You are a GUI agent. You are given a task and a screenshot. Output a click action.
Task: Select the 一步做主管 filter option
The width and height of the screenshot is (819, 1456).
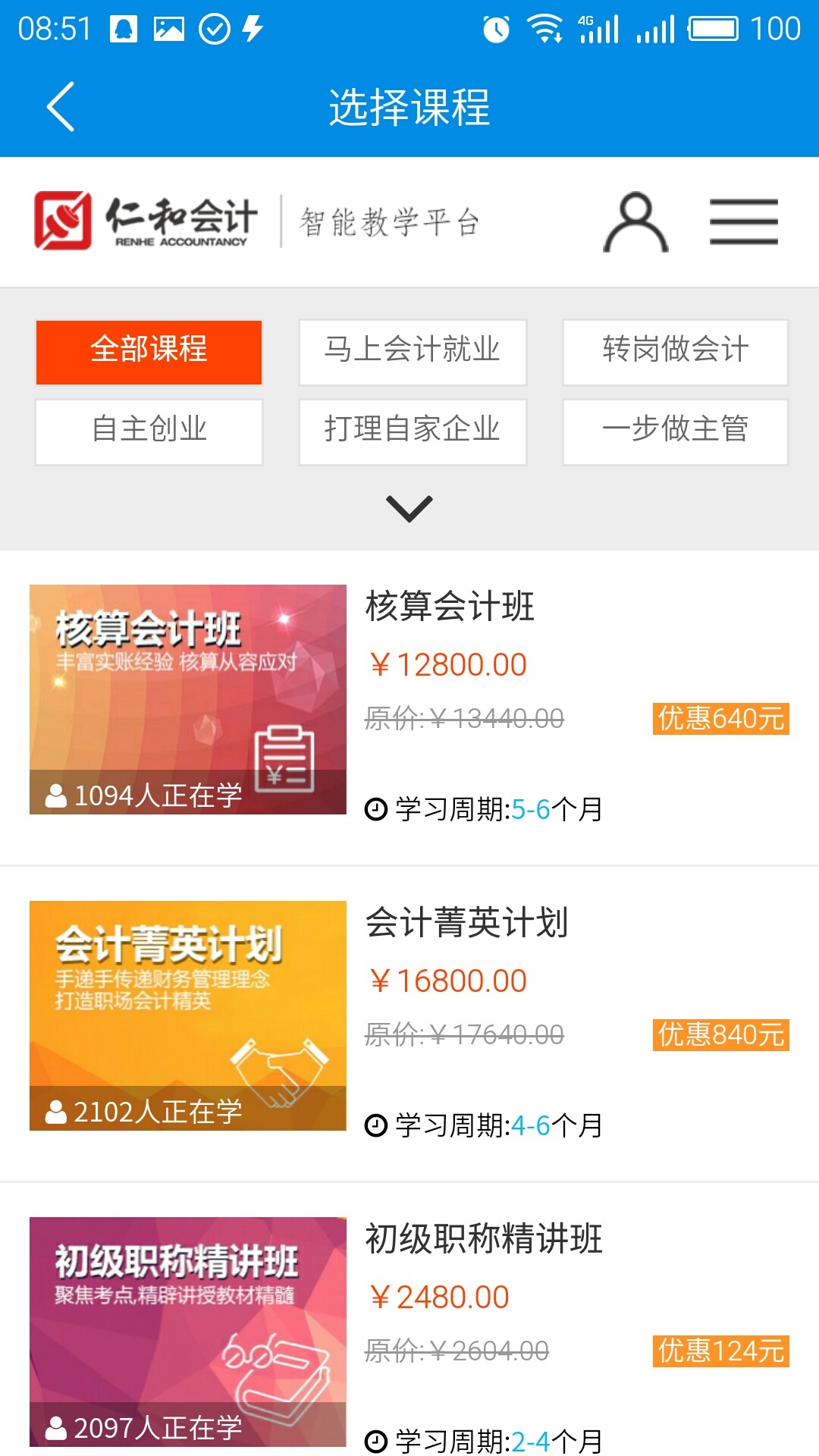click(676, 430)
